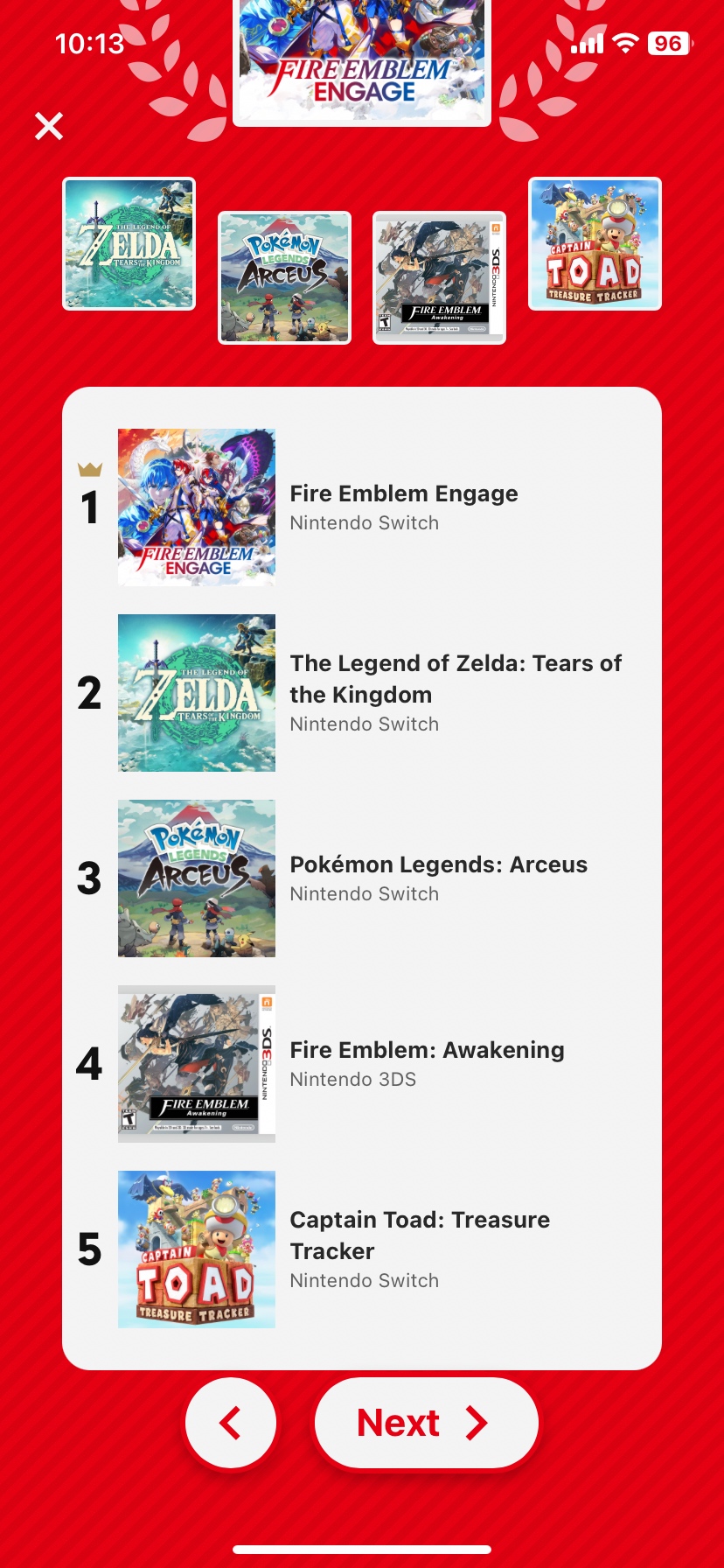Go to the next page
Screen dimensions: 724x1568
coord(425,1423)
